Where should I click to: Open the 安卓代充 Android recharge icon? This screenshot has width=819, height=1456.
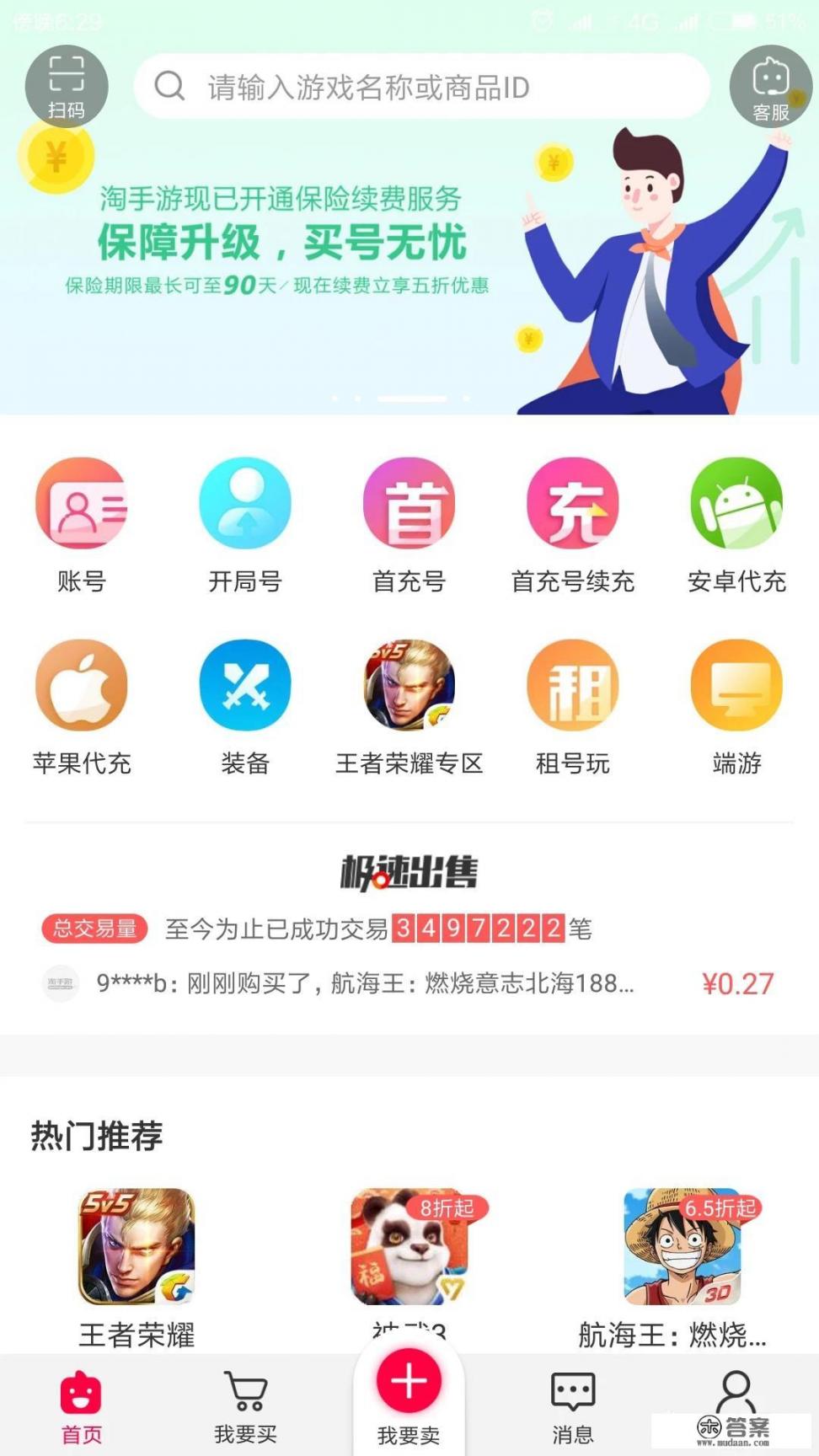coord(736,503)
